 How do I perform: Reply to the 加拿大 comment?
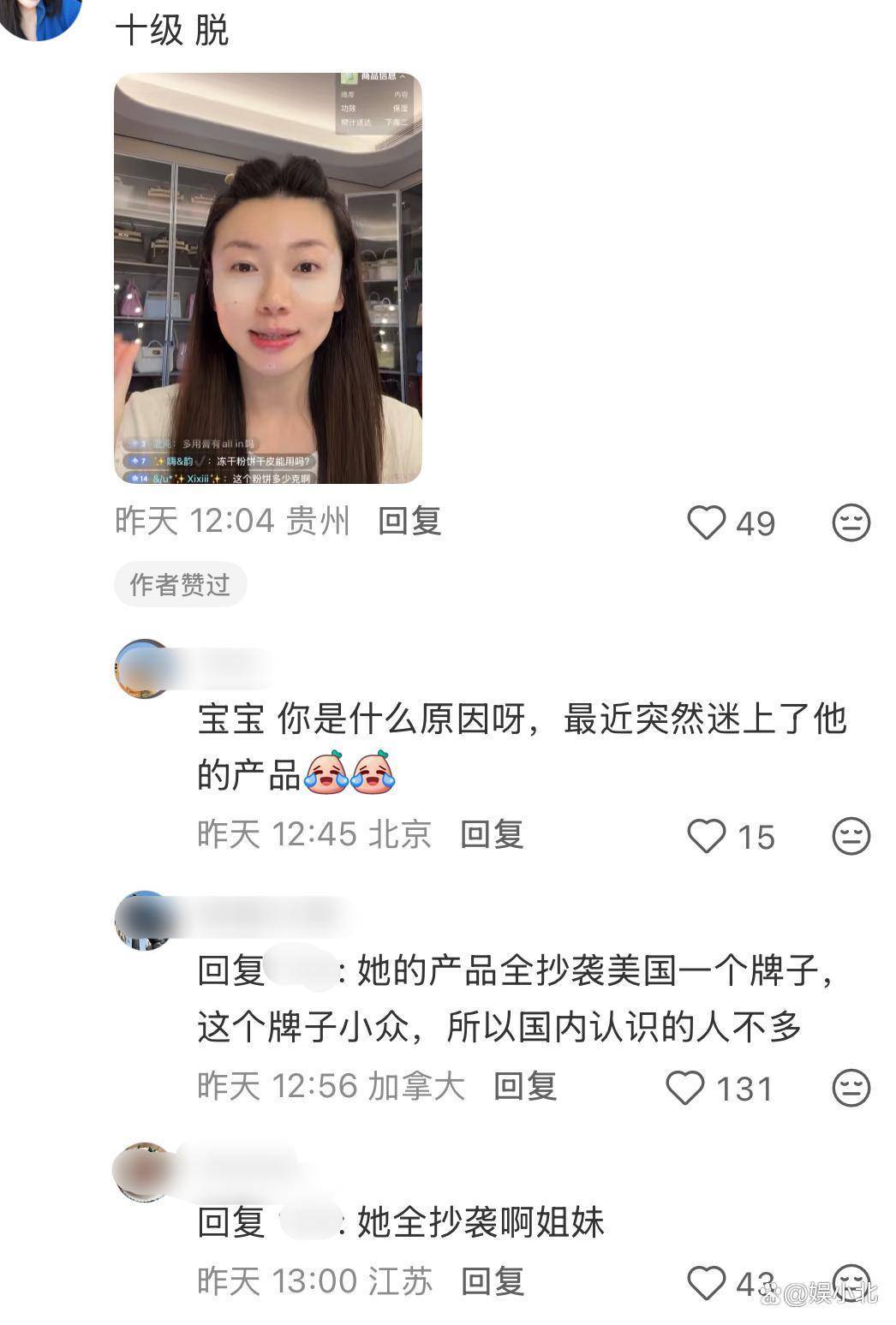point(525,1086)
